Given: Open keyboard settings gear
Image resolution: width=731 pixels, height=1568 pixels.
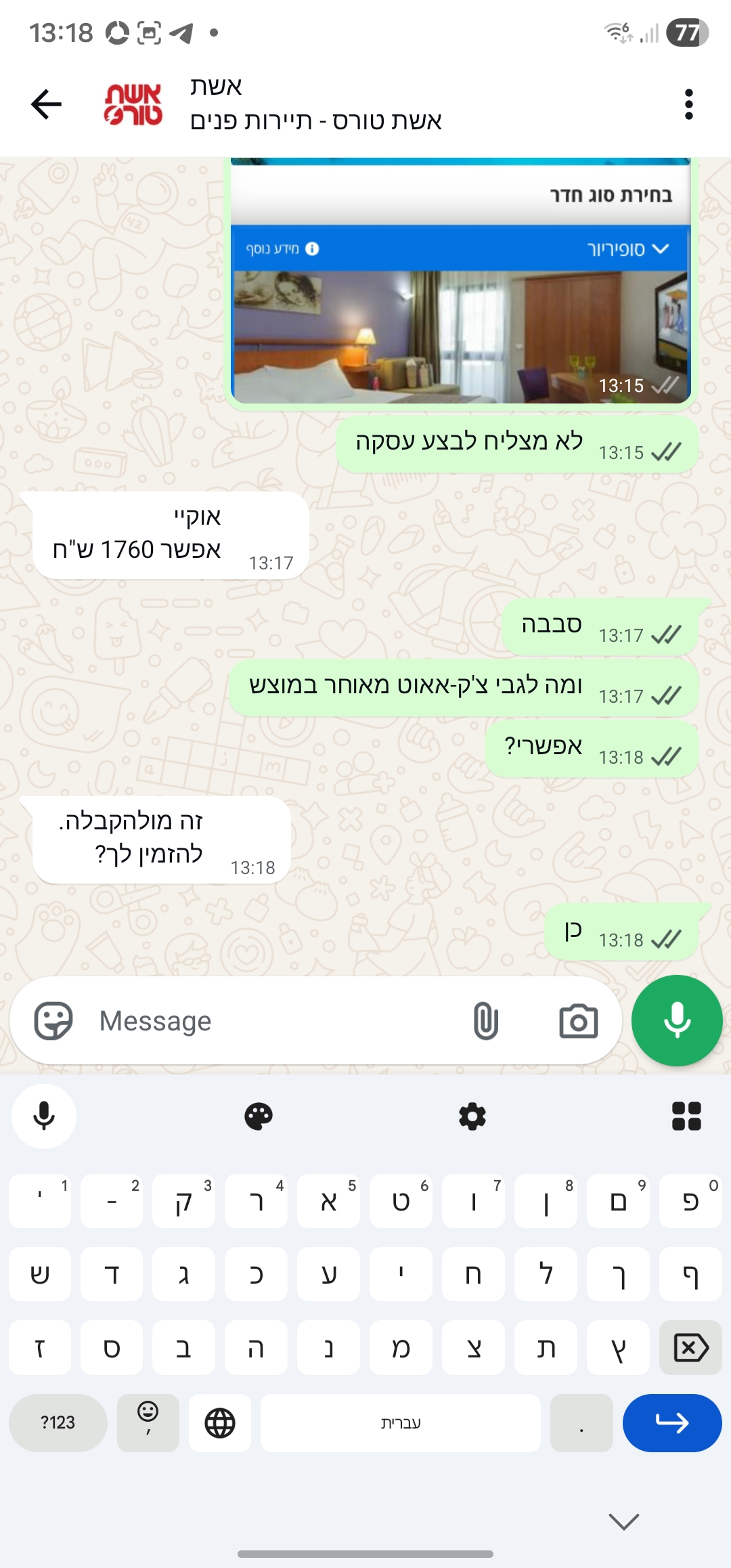Looking at the screenshot, I should (x=472, y=1116).
